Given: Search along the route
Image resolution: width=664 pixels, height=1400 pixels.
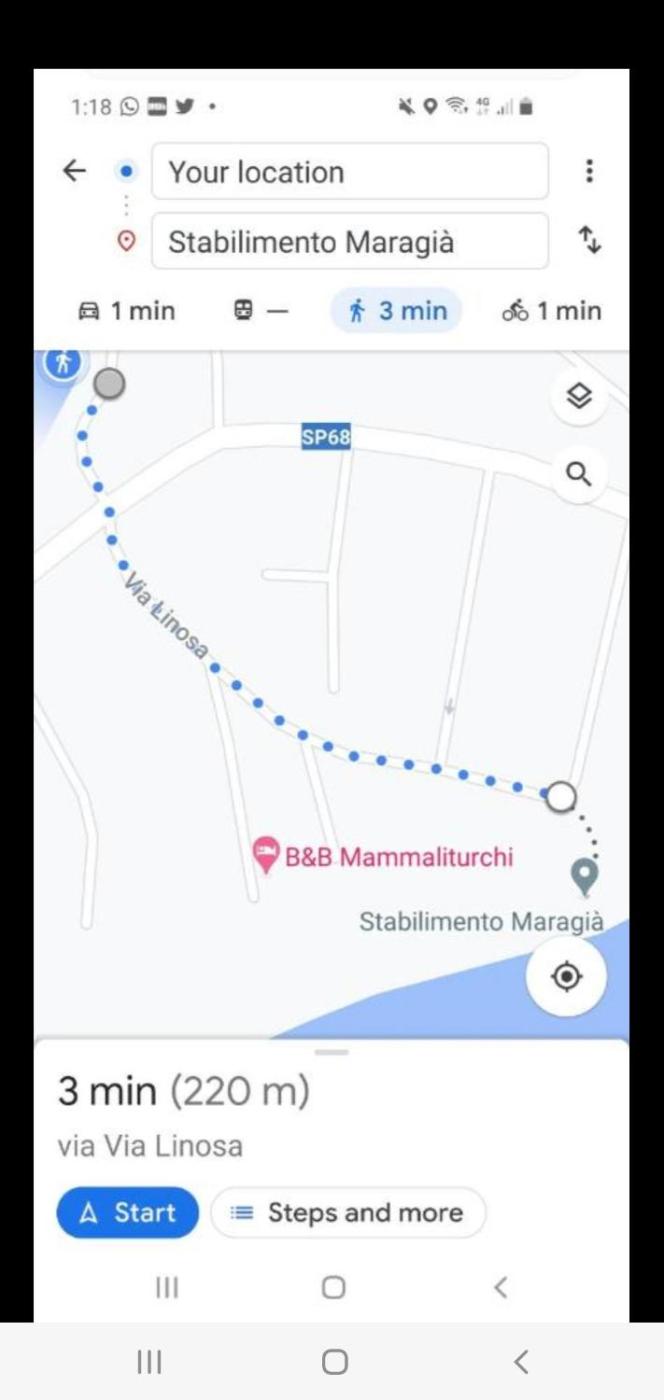Looking at the screenshot, I should [579, 473].
